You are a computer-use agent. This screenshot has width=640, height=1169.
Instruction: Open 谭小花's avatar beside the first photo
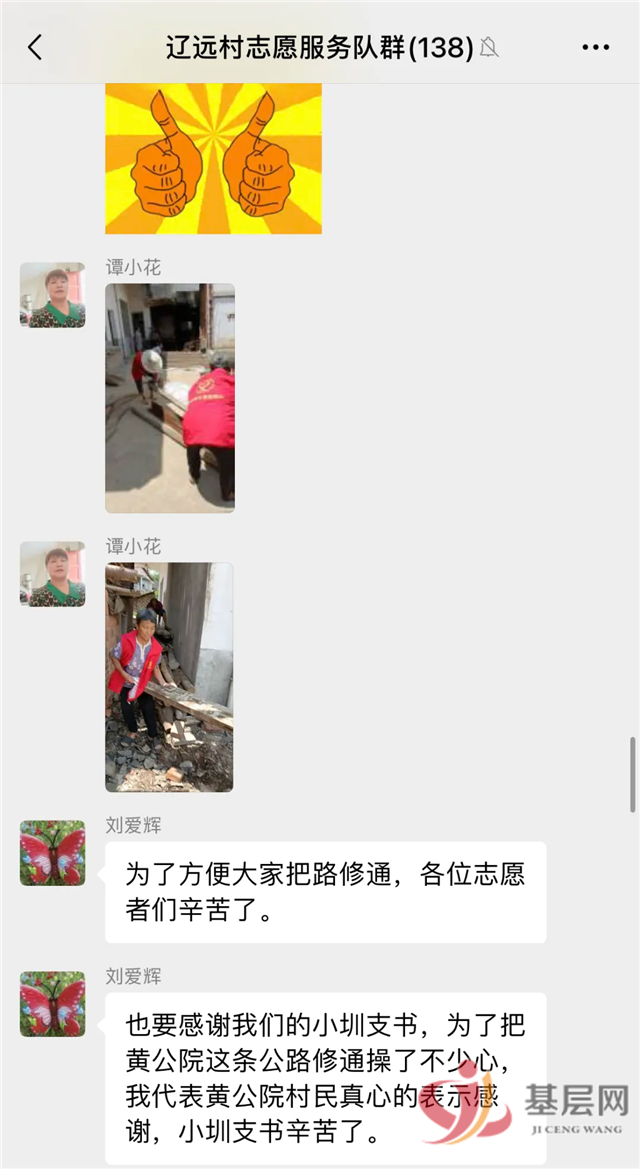pos(52,295)
